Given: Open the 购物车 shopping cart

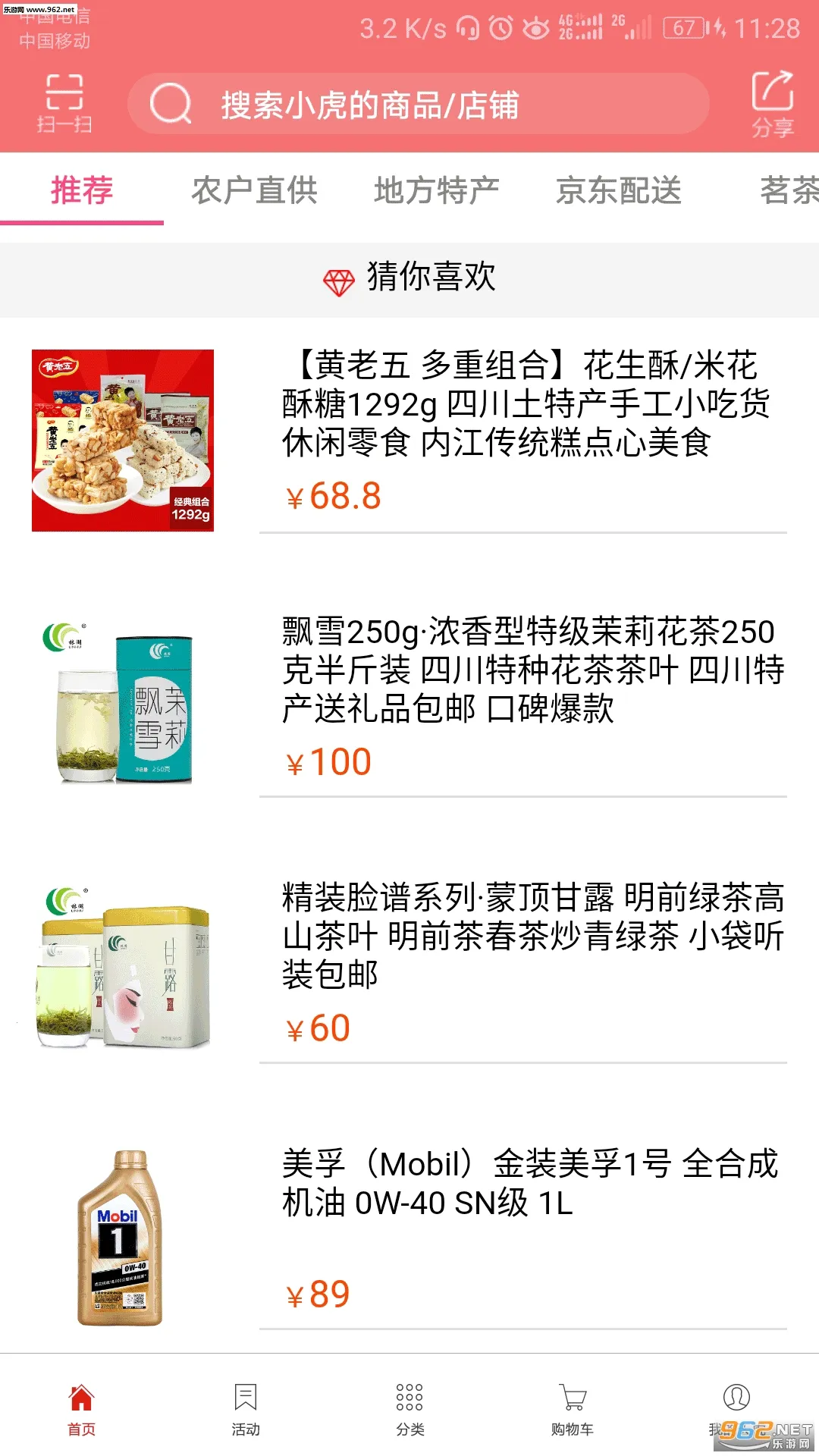Looking at the screenshot, I should (573, 1409).
